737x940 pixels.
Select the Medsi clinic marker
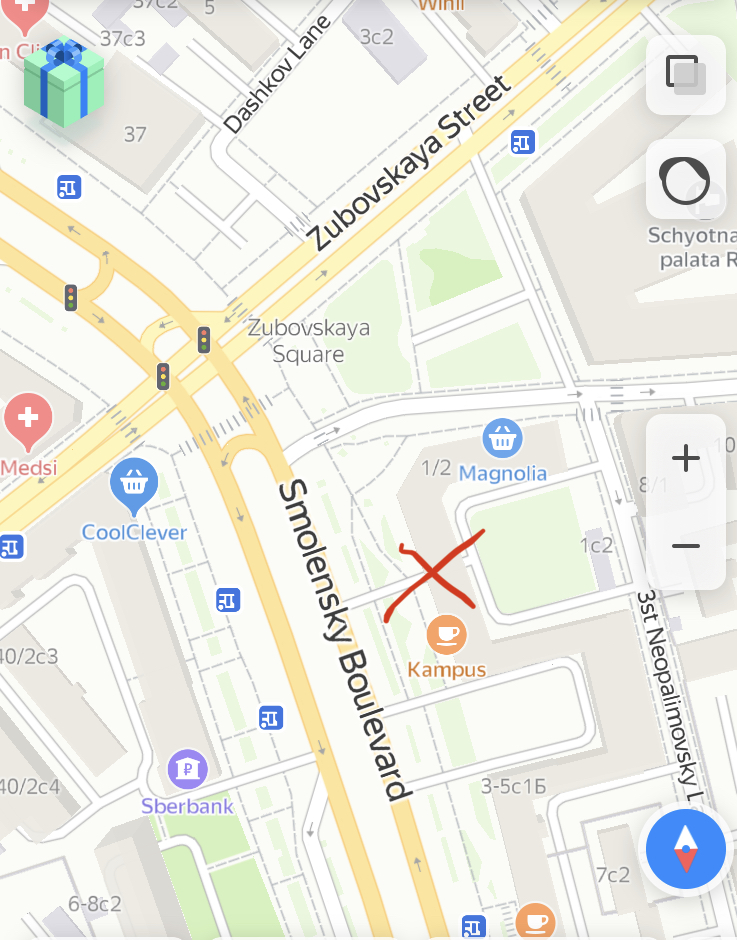27,418
